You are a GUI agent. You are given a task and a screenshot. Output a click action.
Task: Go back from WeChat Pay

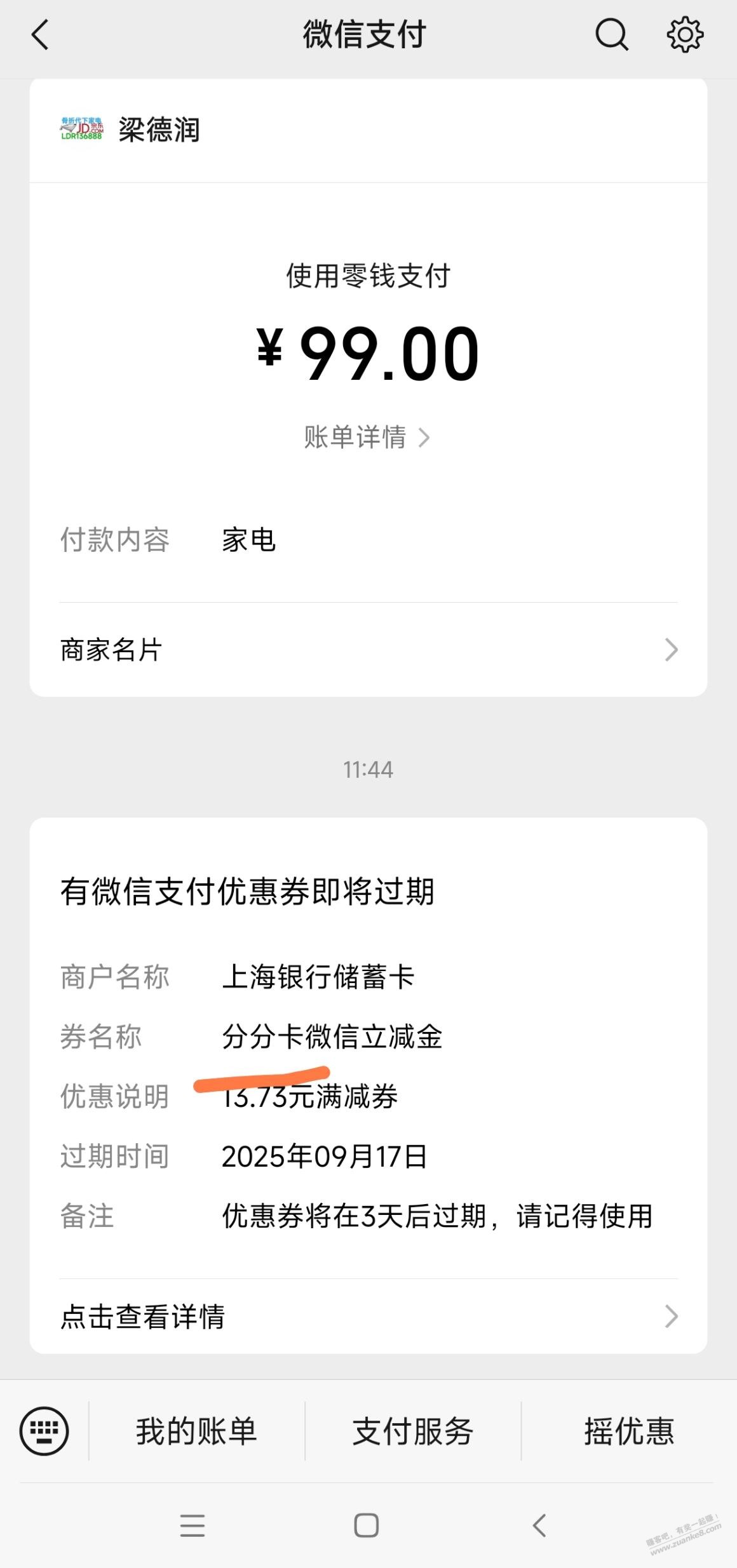[41, 35]
